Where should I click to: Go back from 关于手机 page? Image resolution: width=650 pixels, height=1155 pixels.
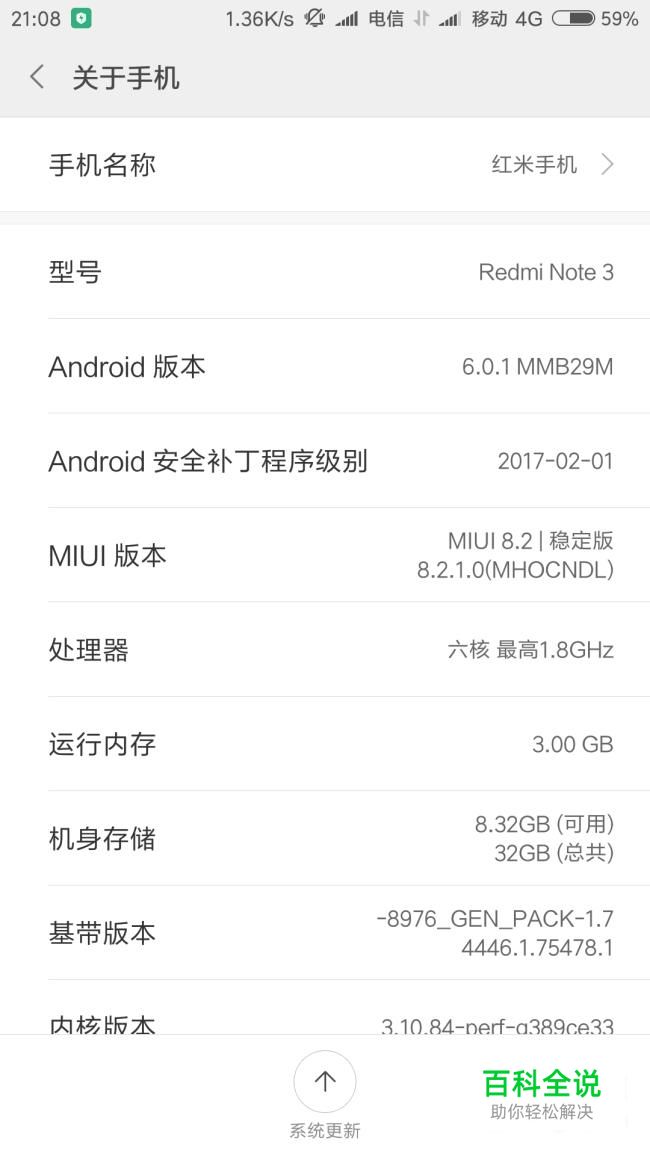click(37, 77)
